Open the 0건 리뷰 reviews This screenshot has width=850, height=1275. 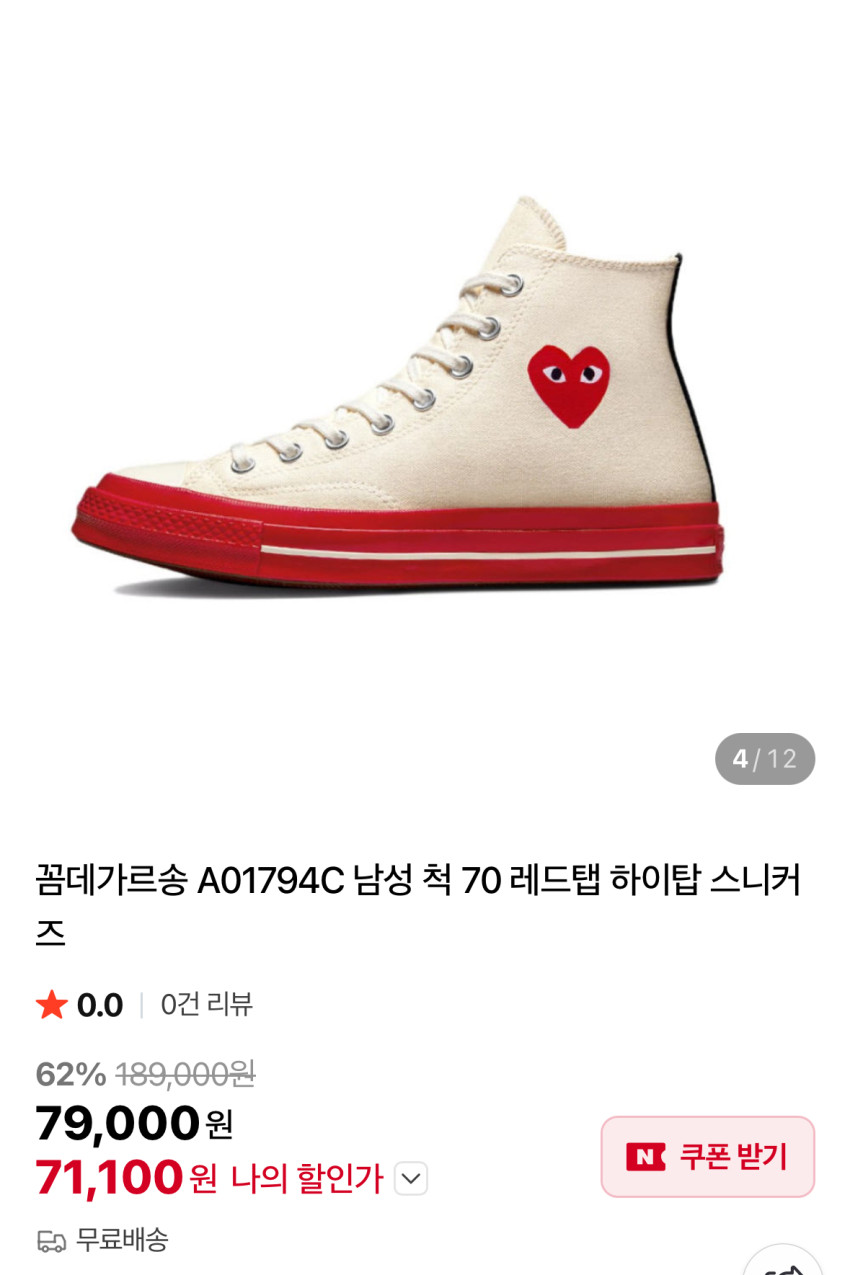pyautogui.click(x=207, y=1004)
